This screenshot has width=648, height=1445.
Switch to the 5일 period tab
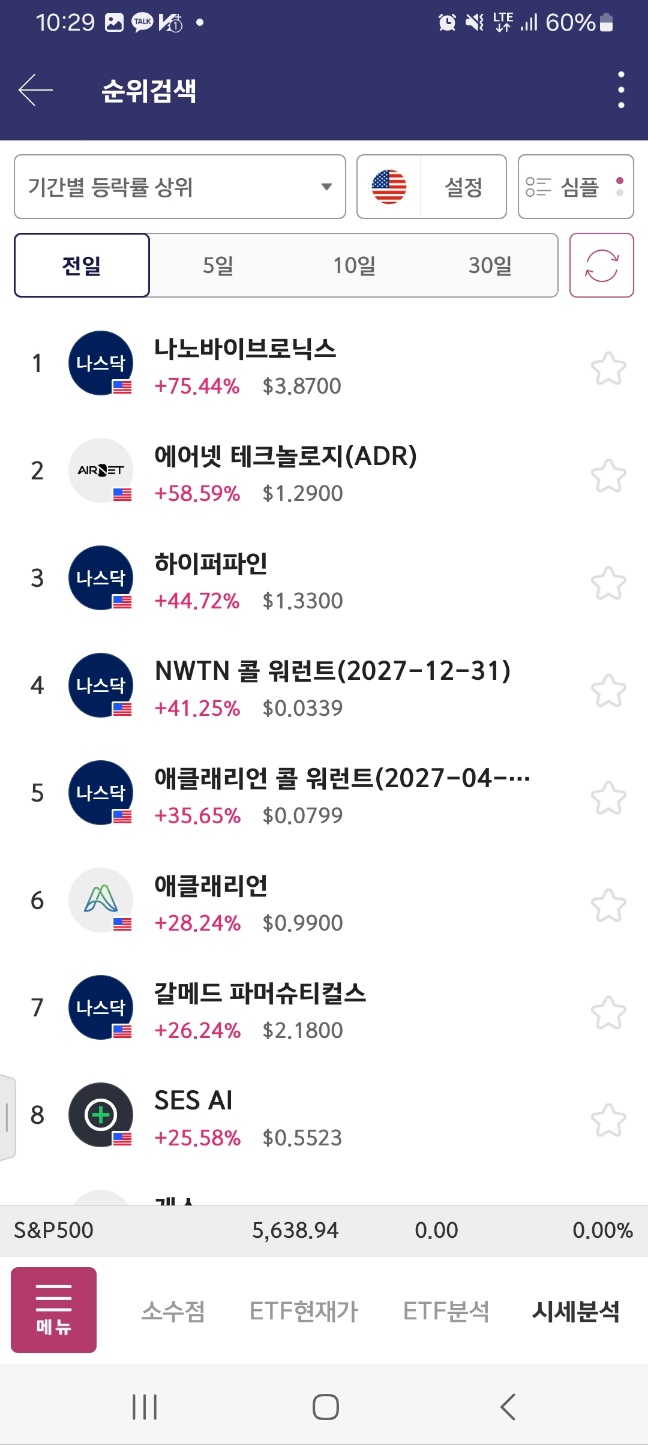pos(217,266)
